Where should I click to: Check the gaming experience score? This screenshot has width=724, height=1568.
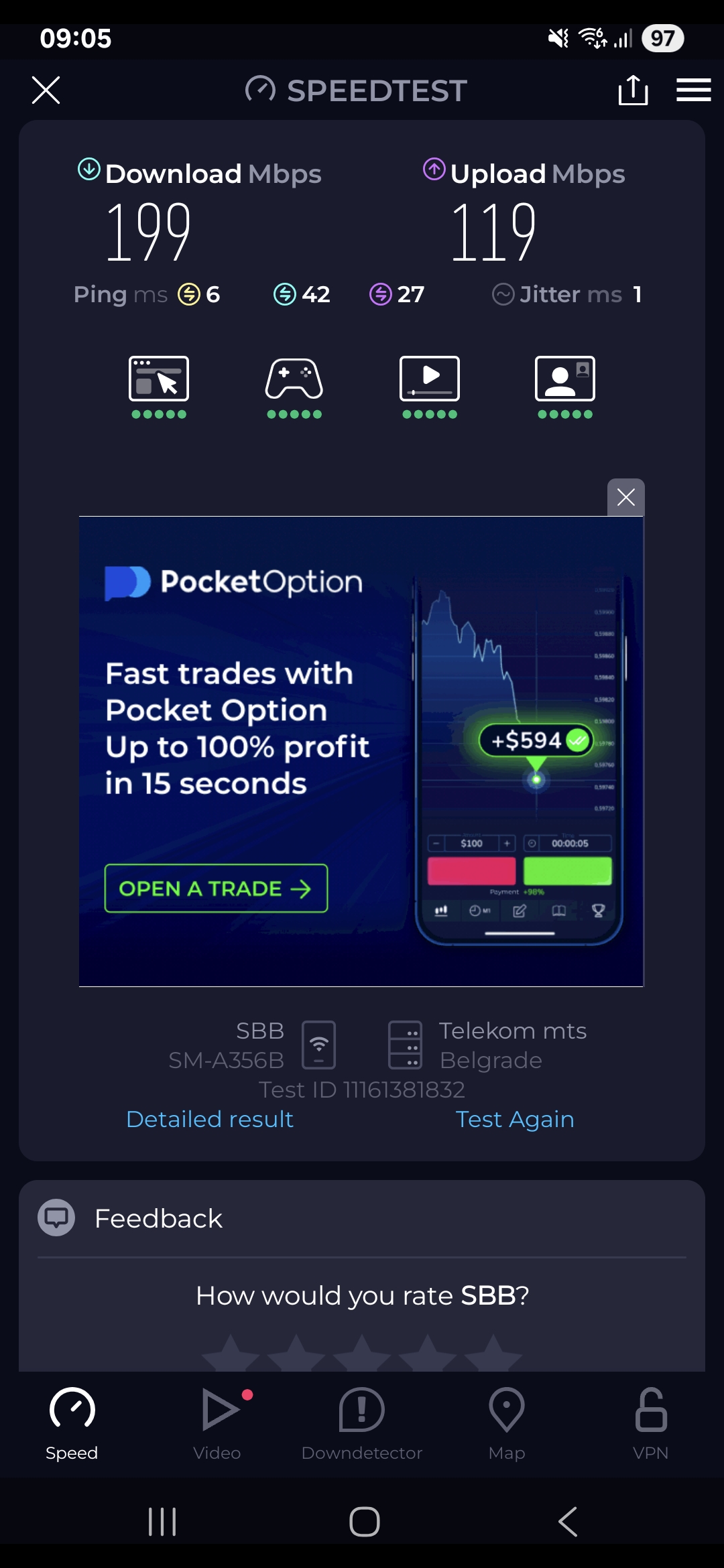point(294,387)
